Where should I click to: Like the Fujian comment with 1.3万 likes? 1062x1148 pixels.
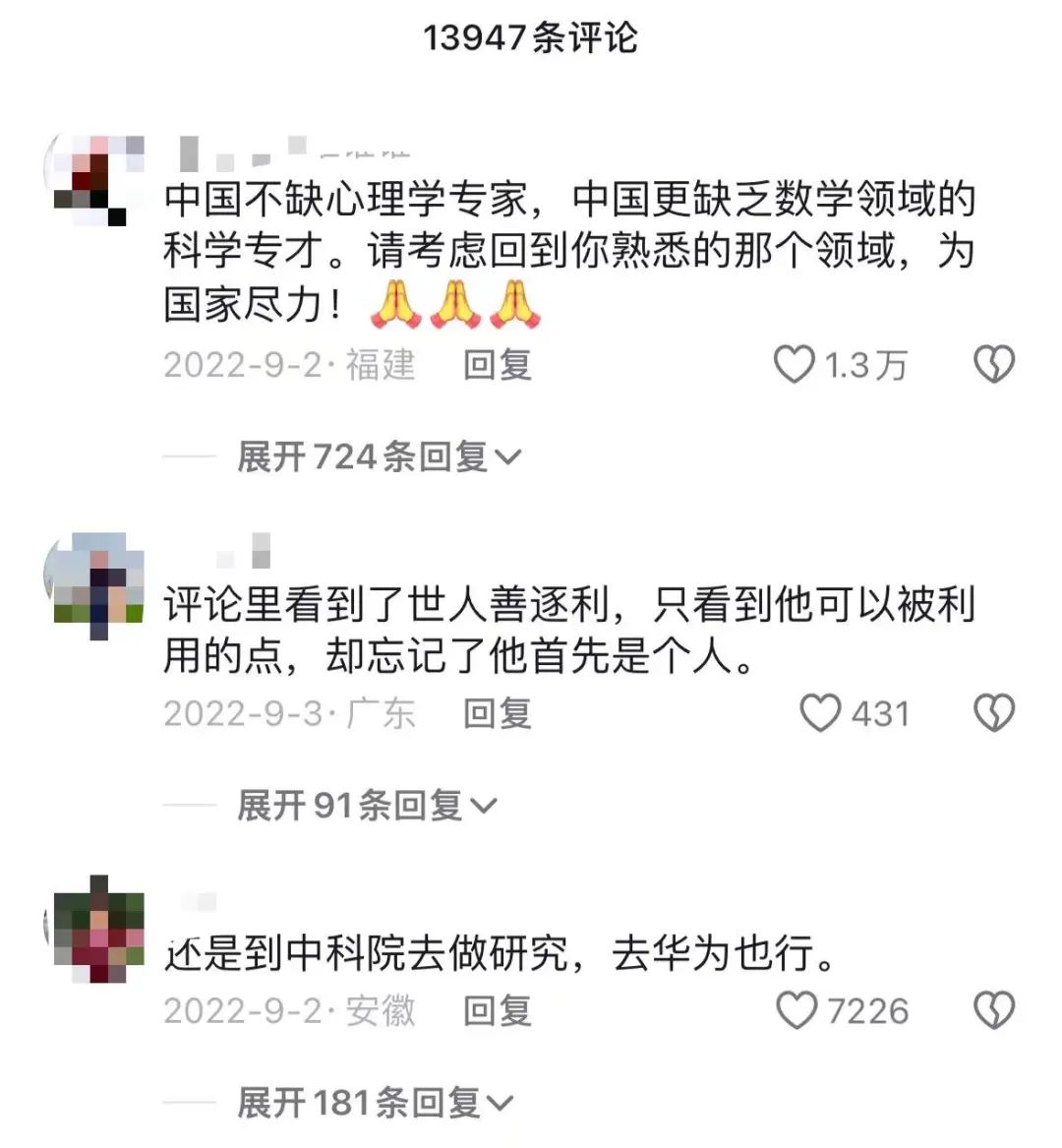[x=795, y=365]
